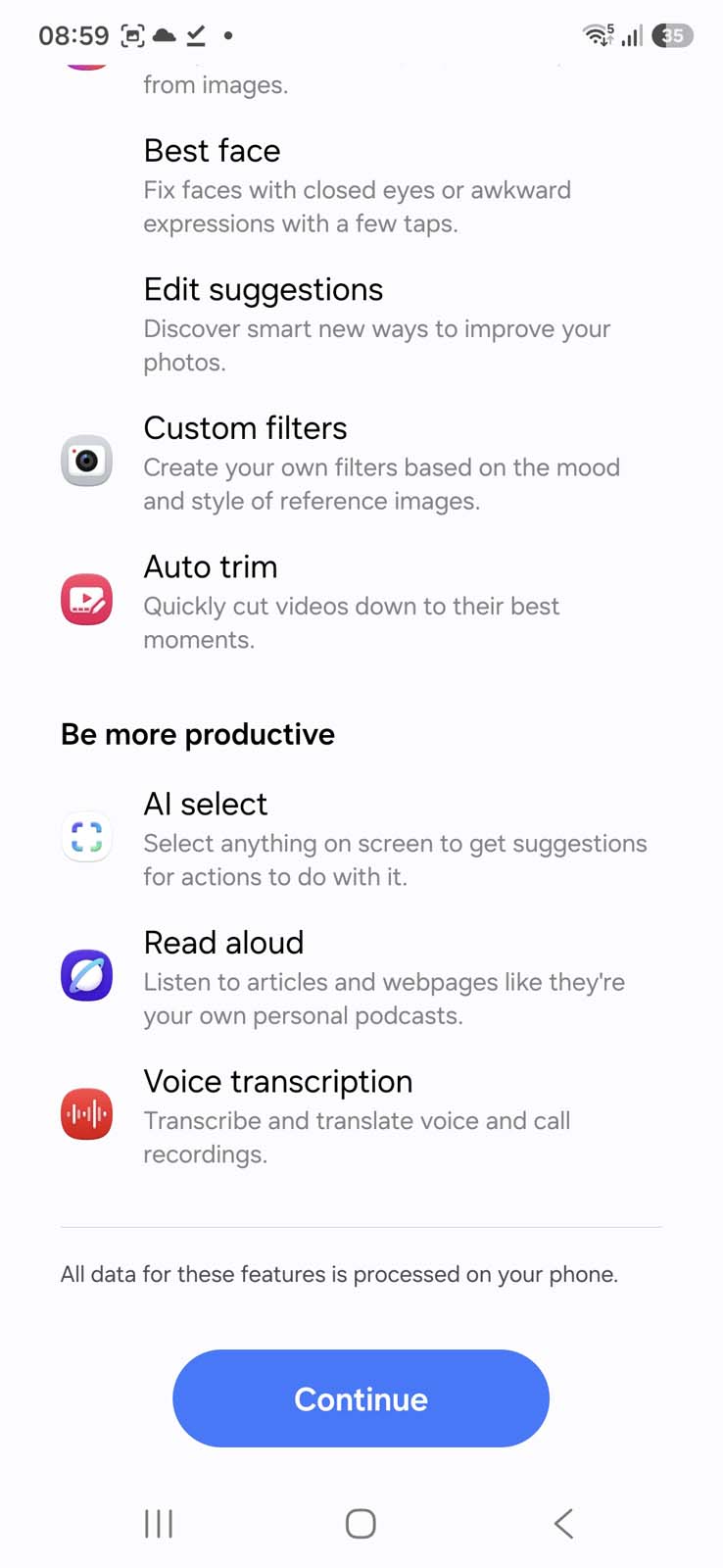Go back using the navigation bar
Image resolution: width=723 pixels, height=1568 pixels.
[x=563, y=1523]
